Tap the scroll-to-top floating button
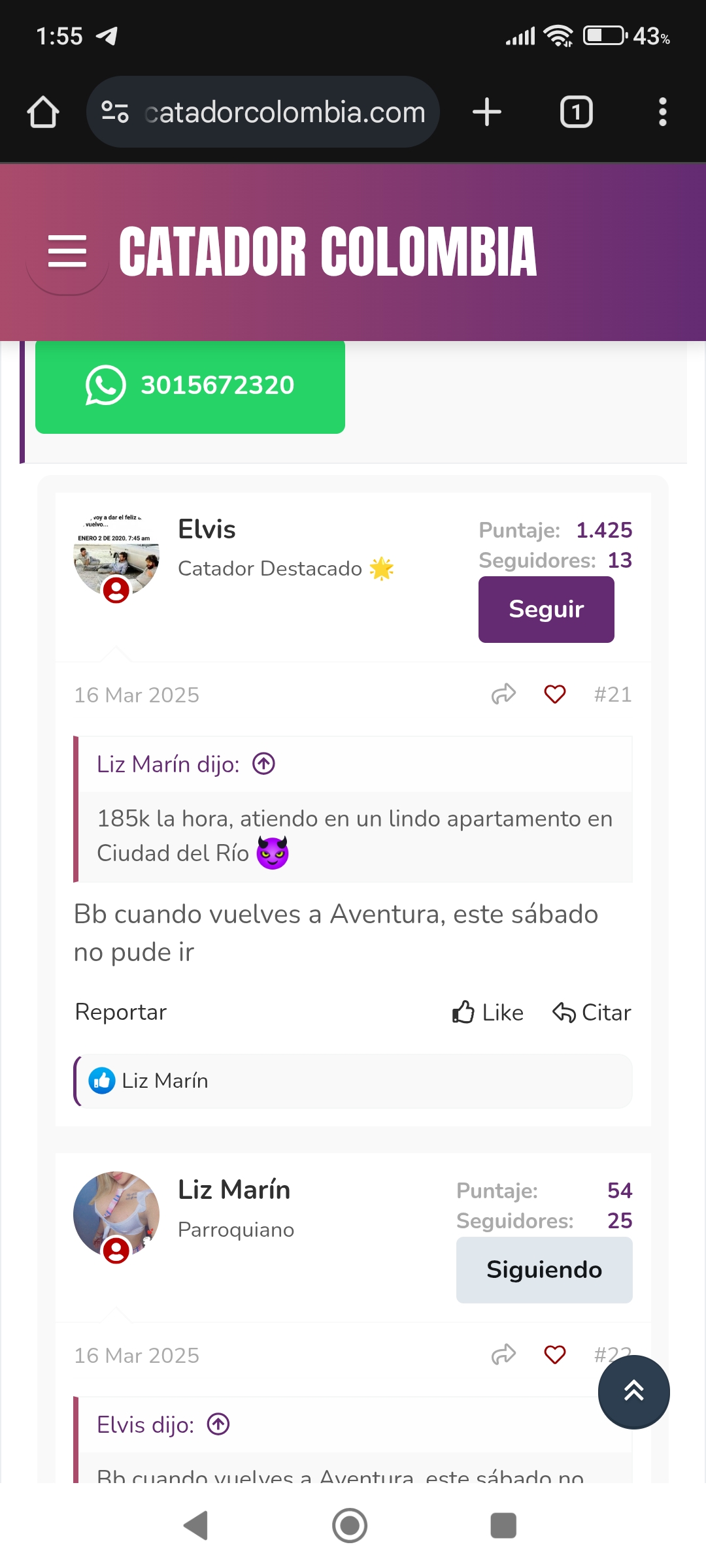The height and width of the screenshot is (1568, 706). [x=634, y=1392]
